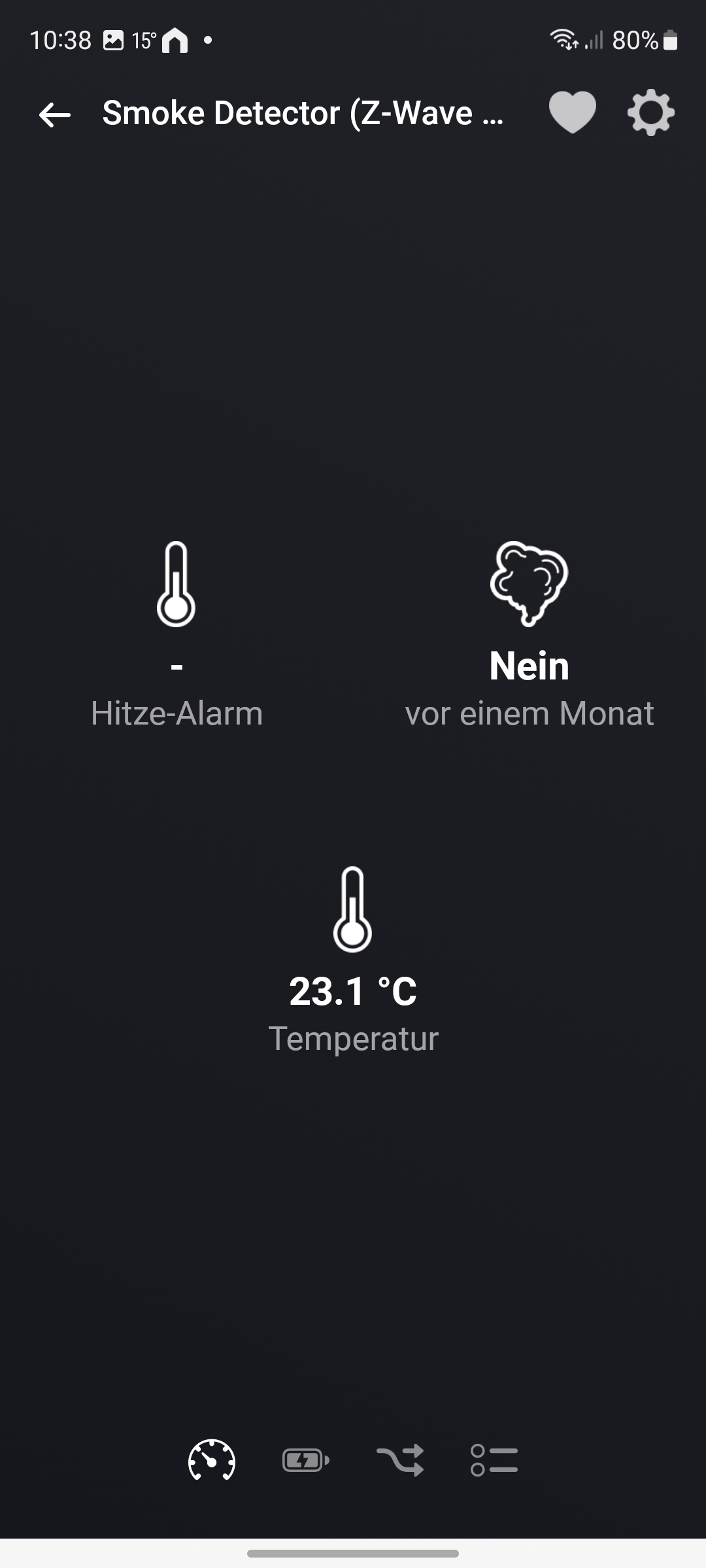The image size is (706, 1568).
Task: Open the Hitze-Alarm tile
Action: [x=176, y=635]
